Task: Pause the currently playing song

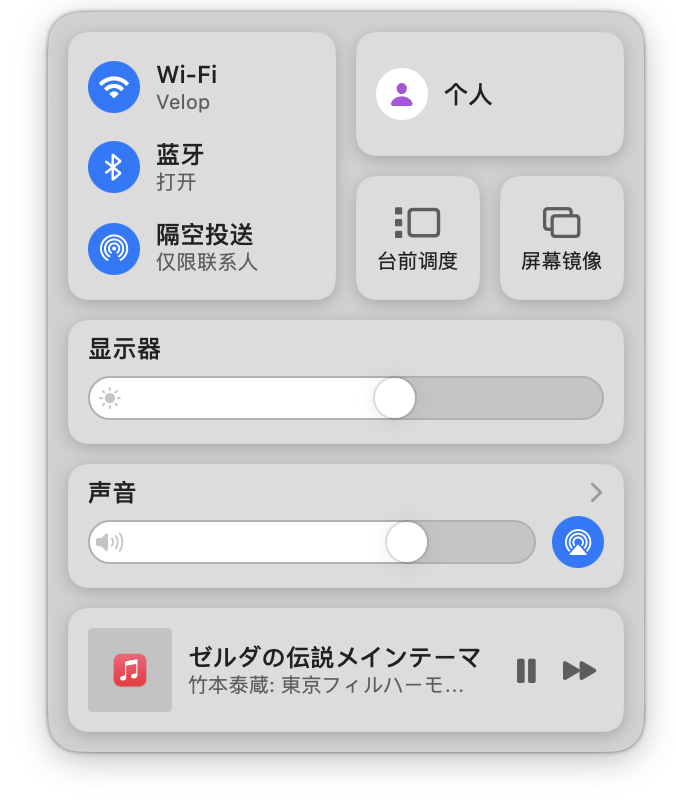Action: (x=526, y=670)
